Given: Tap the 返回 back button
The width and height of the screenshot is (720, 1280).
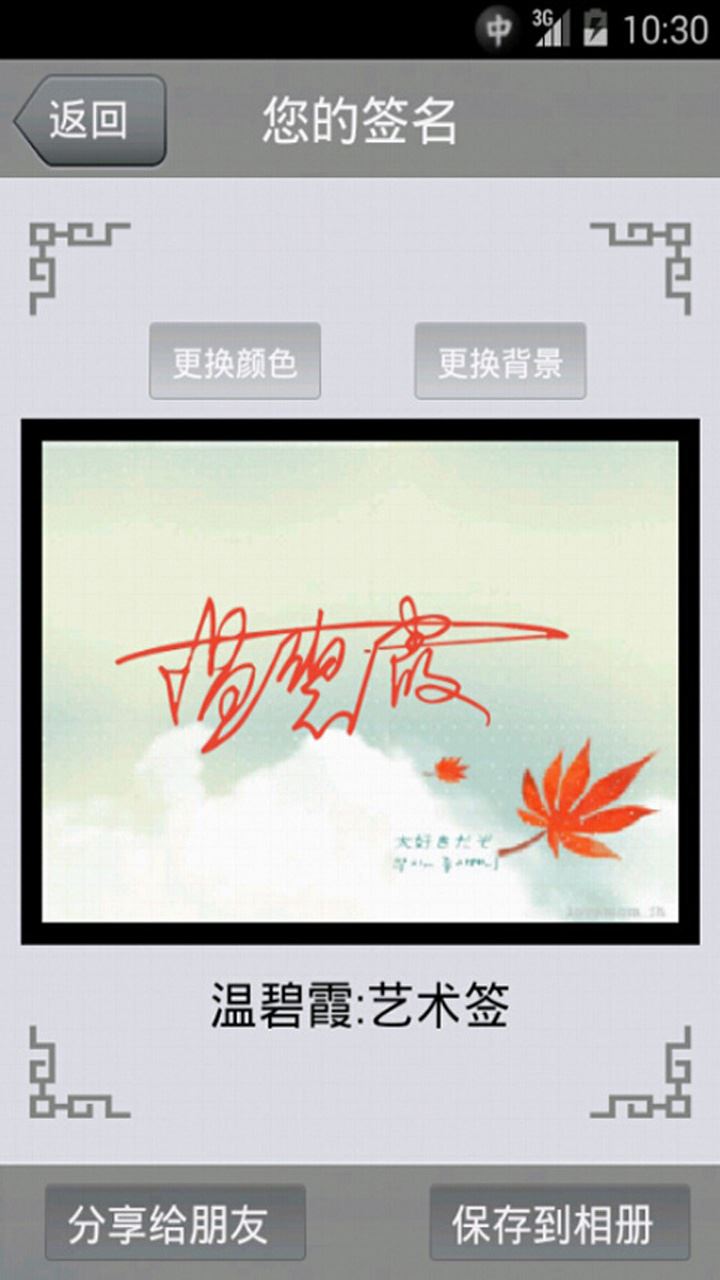Looking at the screenshot, I should [x=92, y=121].
